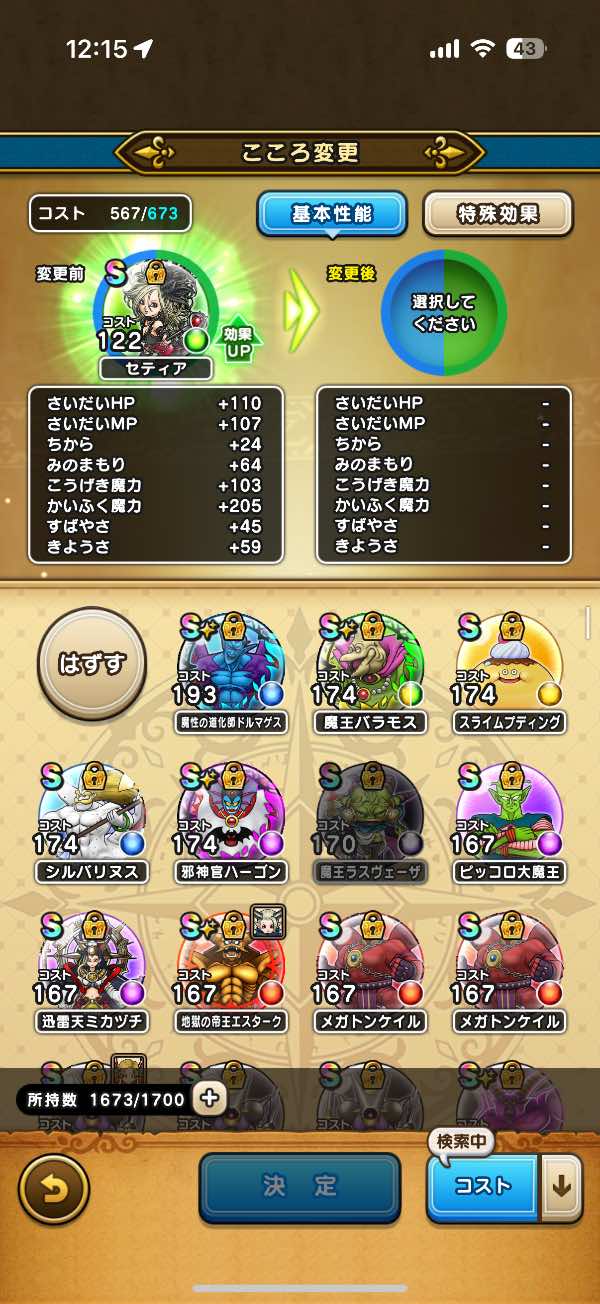Switch to the 特殊効果 tab

(498, 214)
